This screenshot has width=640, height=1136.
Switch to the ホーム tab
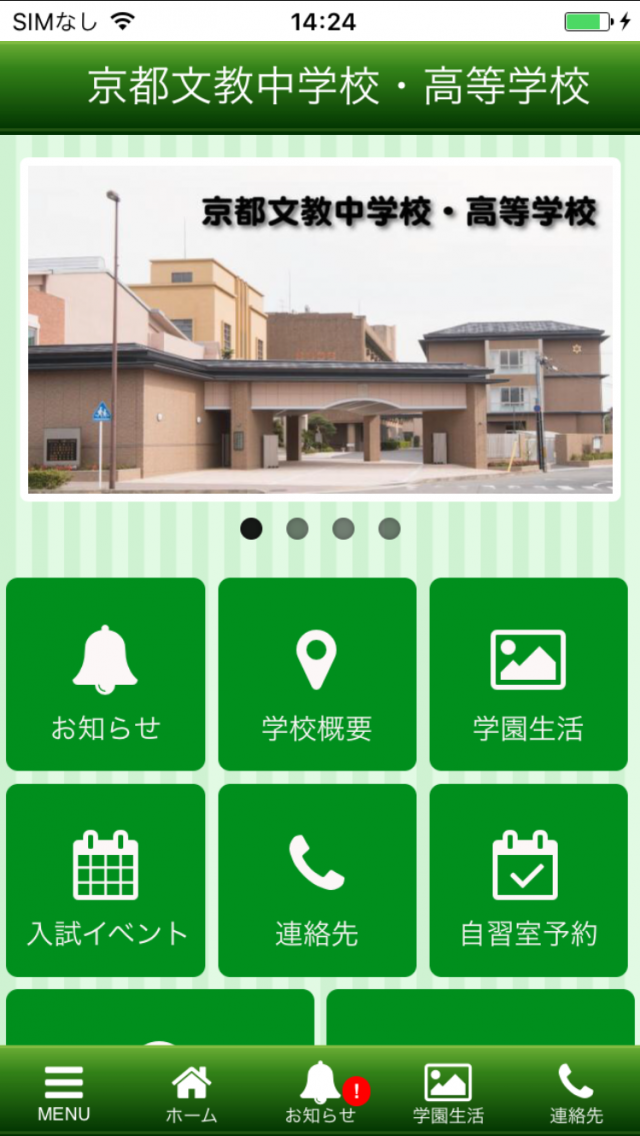tap(191, 1093)
